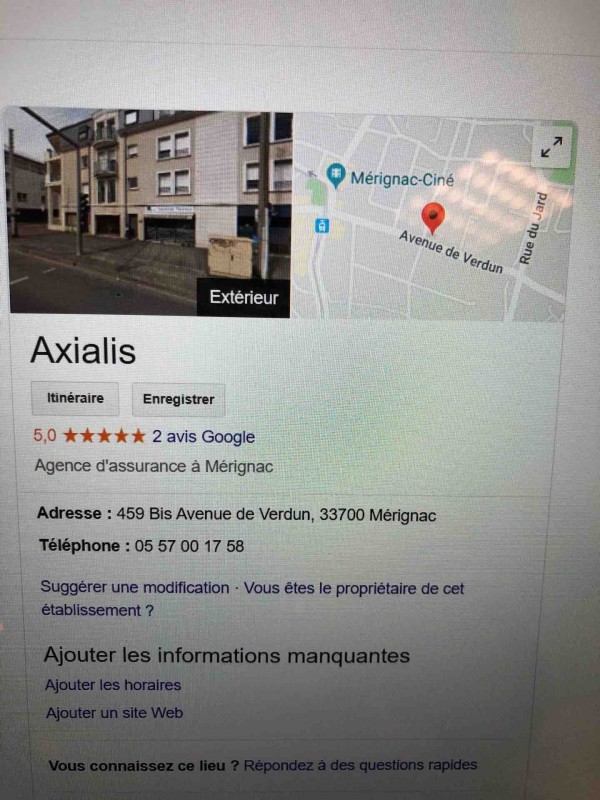
Task: Select Suggérer une modification
Action: pos(134,588)
